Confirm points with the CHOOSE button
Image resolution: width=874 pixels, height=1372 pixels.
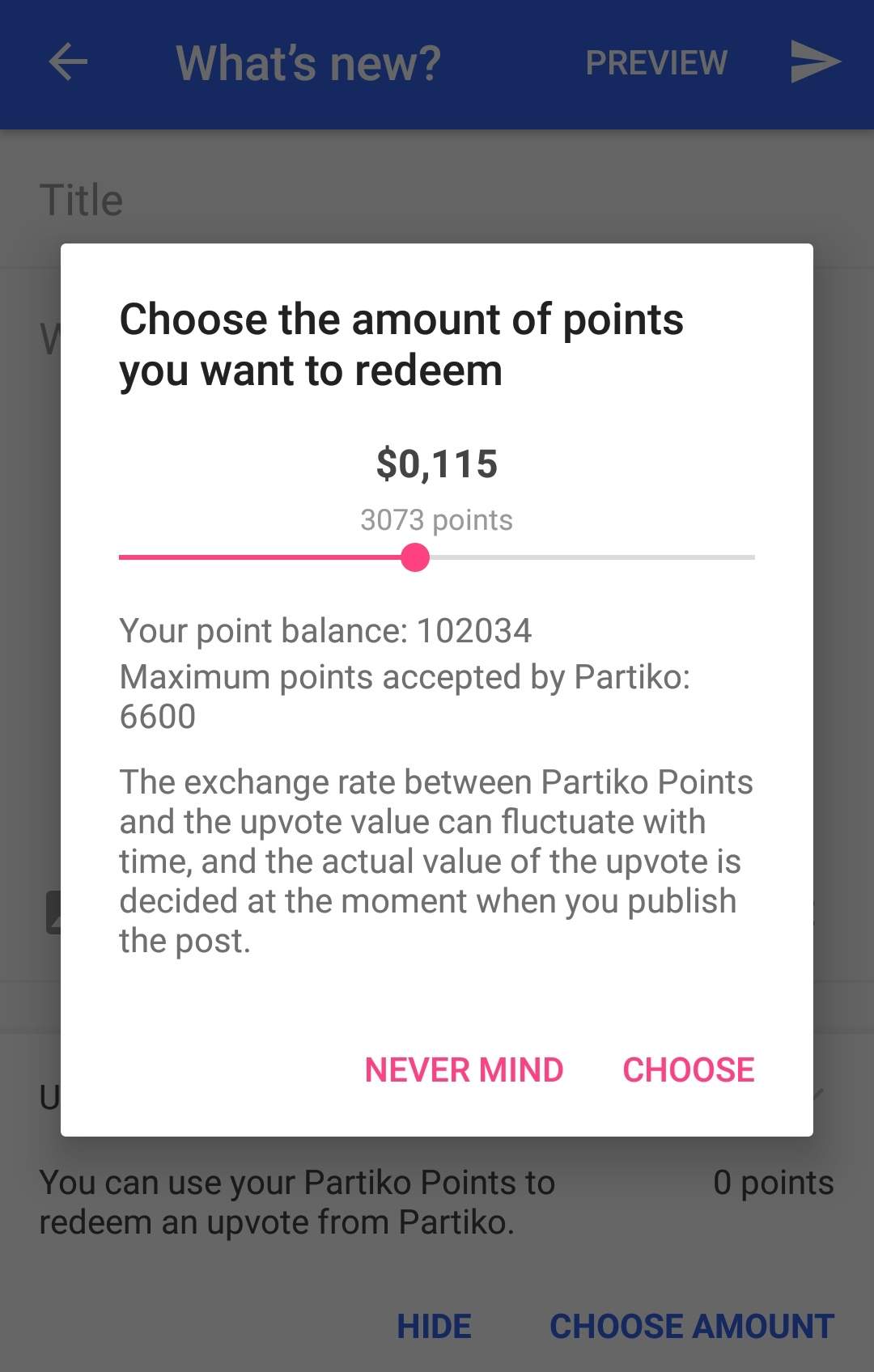point(688,1069)
